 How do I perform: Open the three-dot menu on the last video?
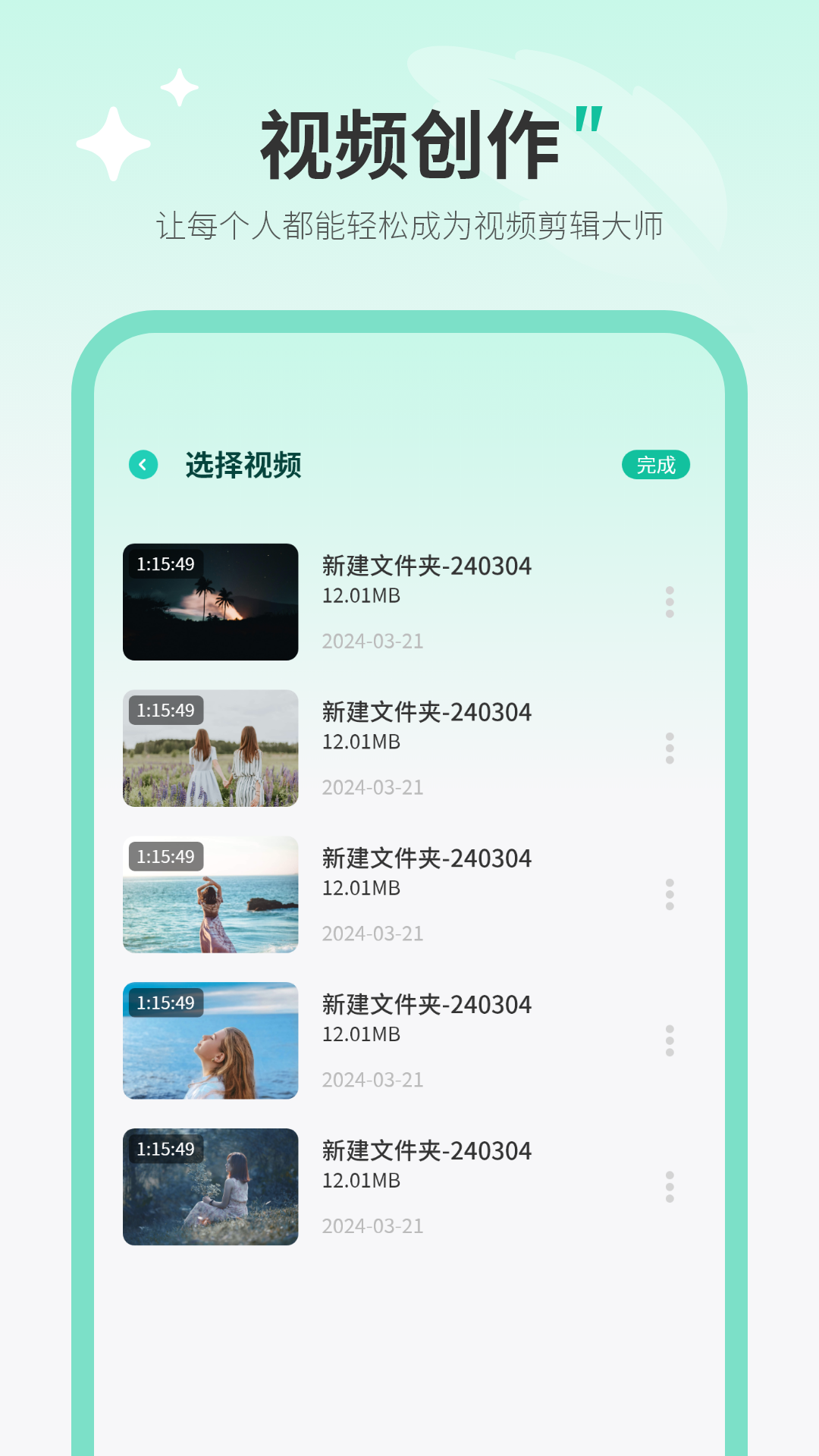(x=668, y=1186)
